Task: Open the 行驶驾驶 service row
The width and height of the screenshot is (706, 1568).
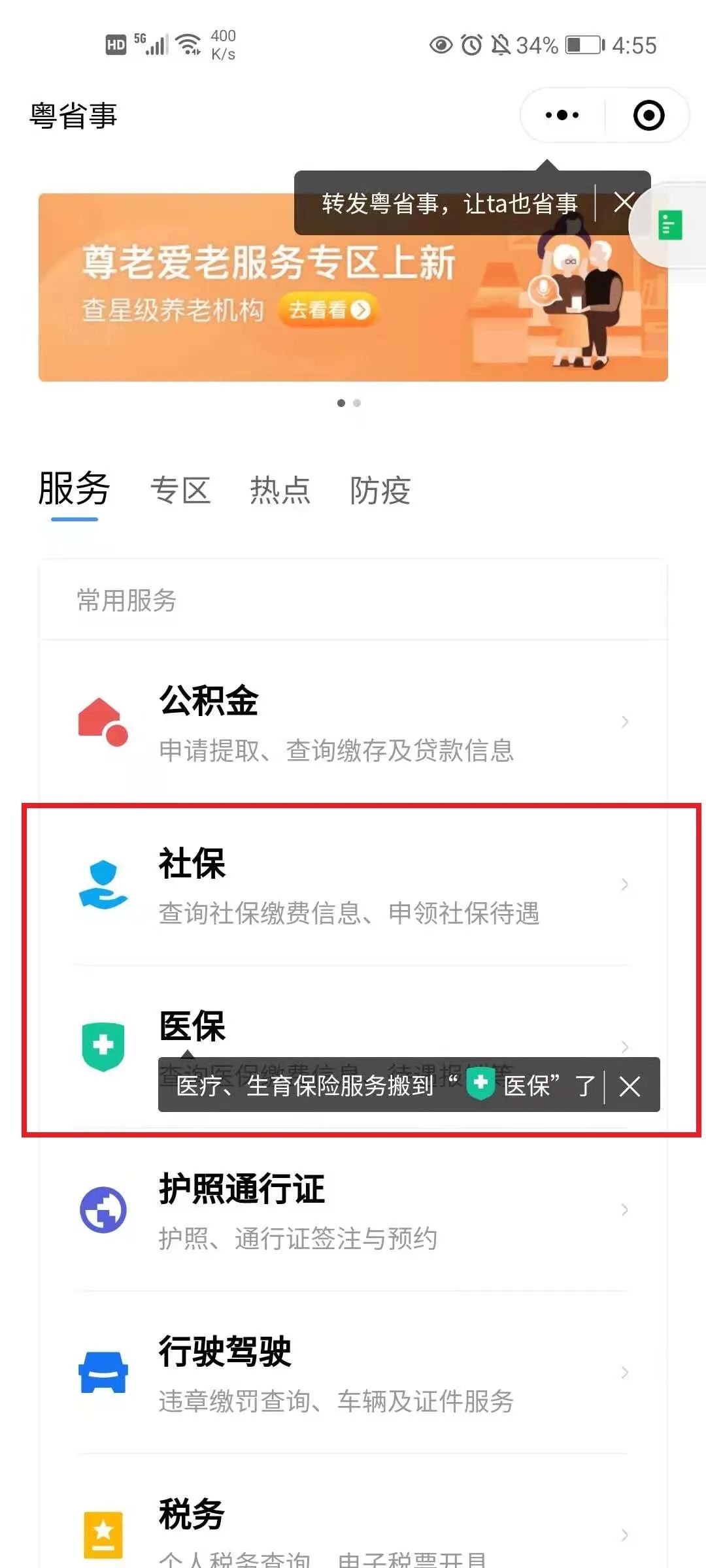Action: tap(353, 1373)
